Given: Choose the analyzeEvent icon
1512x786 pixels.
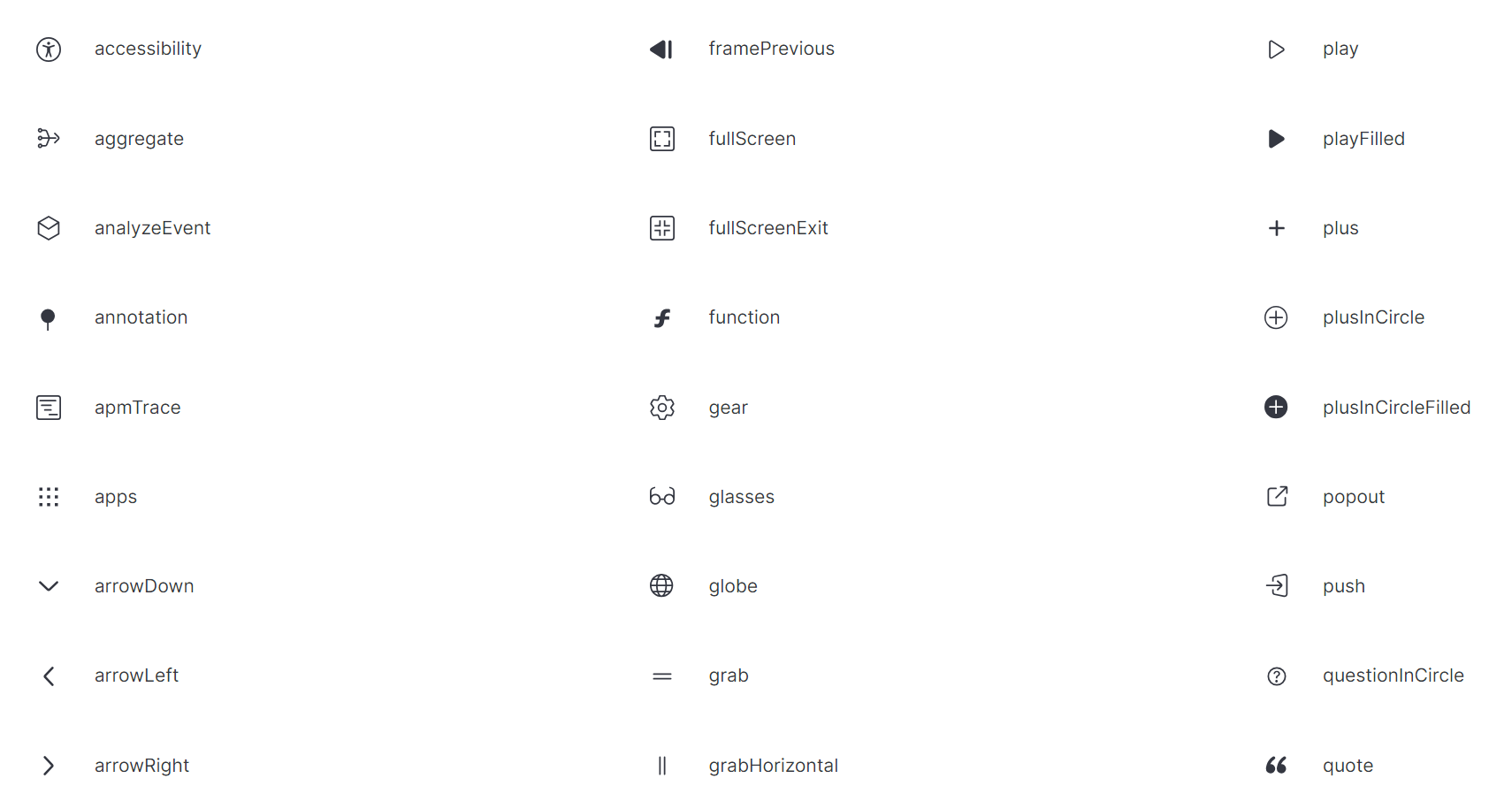Looking at the screenshot, I should [x=49, y=228].
